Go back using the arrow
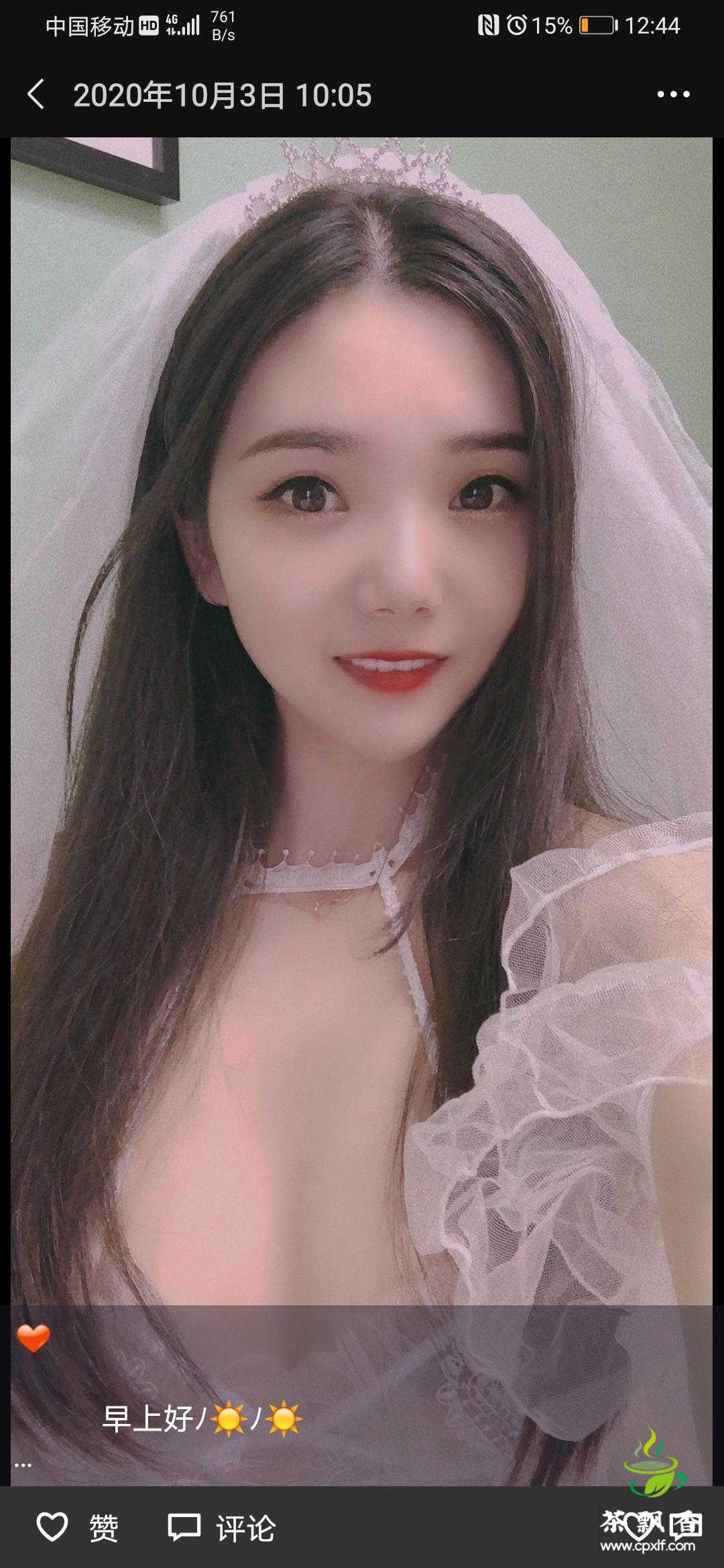Viewport: 724px width, 1568px height. (36, 94)
